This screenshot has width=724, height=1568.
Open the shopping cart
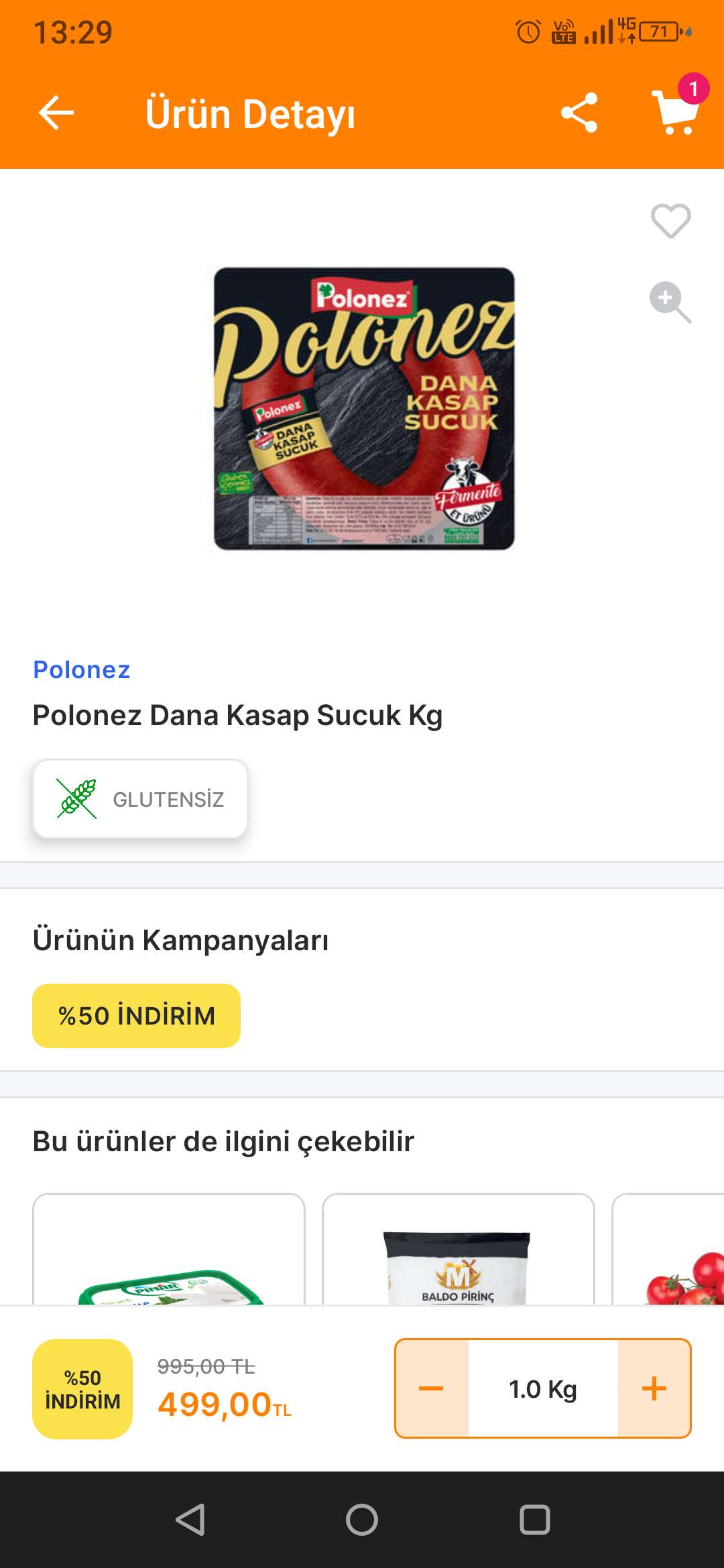pyautogui.click(x=676, y=111)
